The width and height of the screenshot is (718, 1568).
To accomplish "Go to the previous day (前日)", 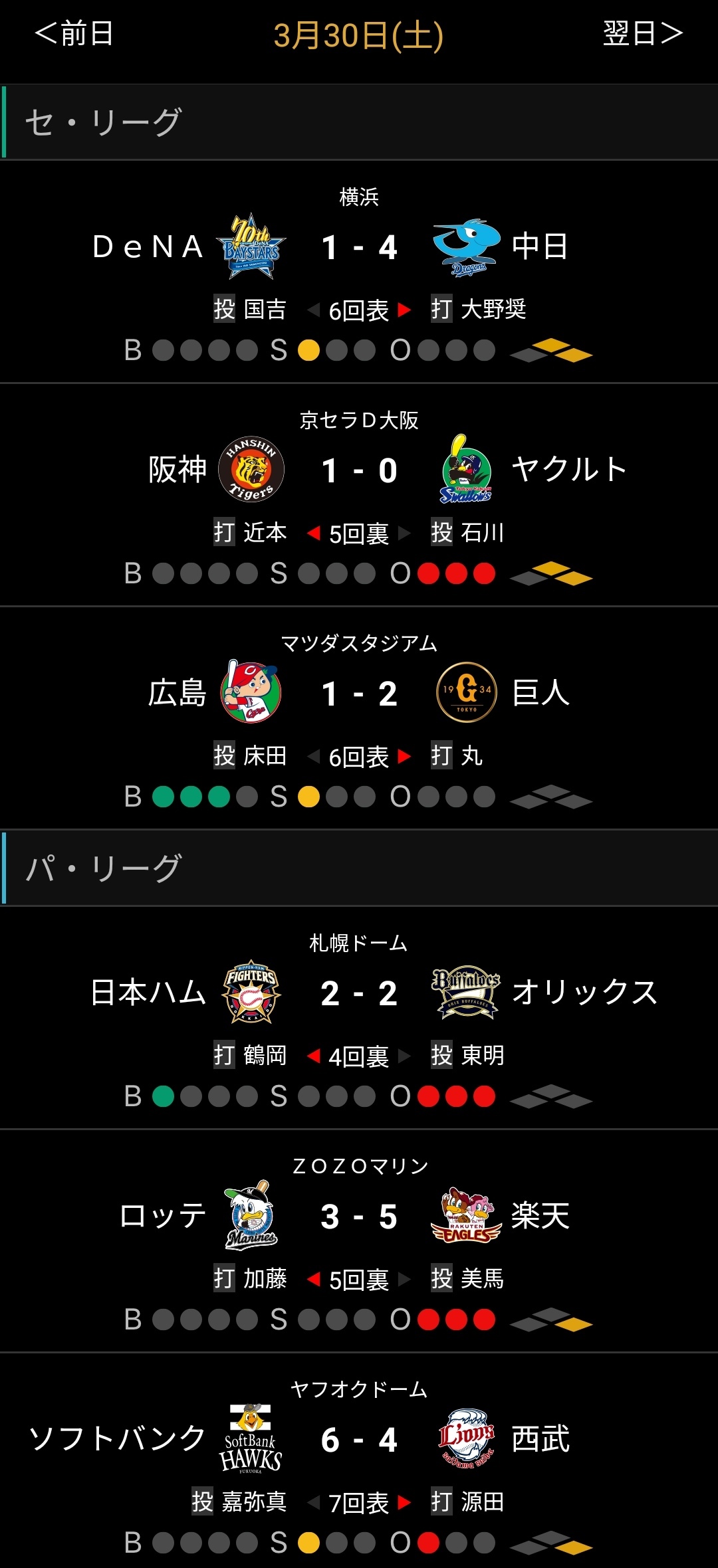I will 74,33.
